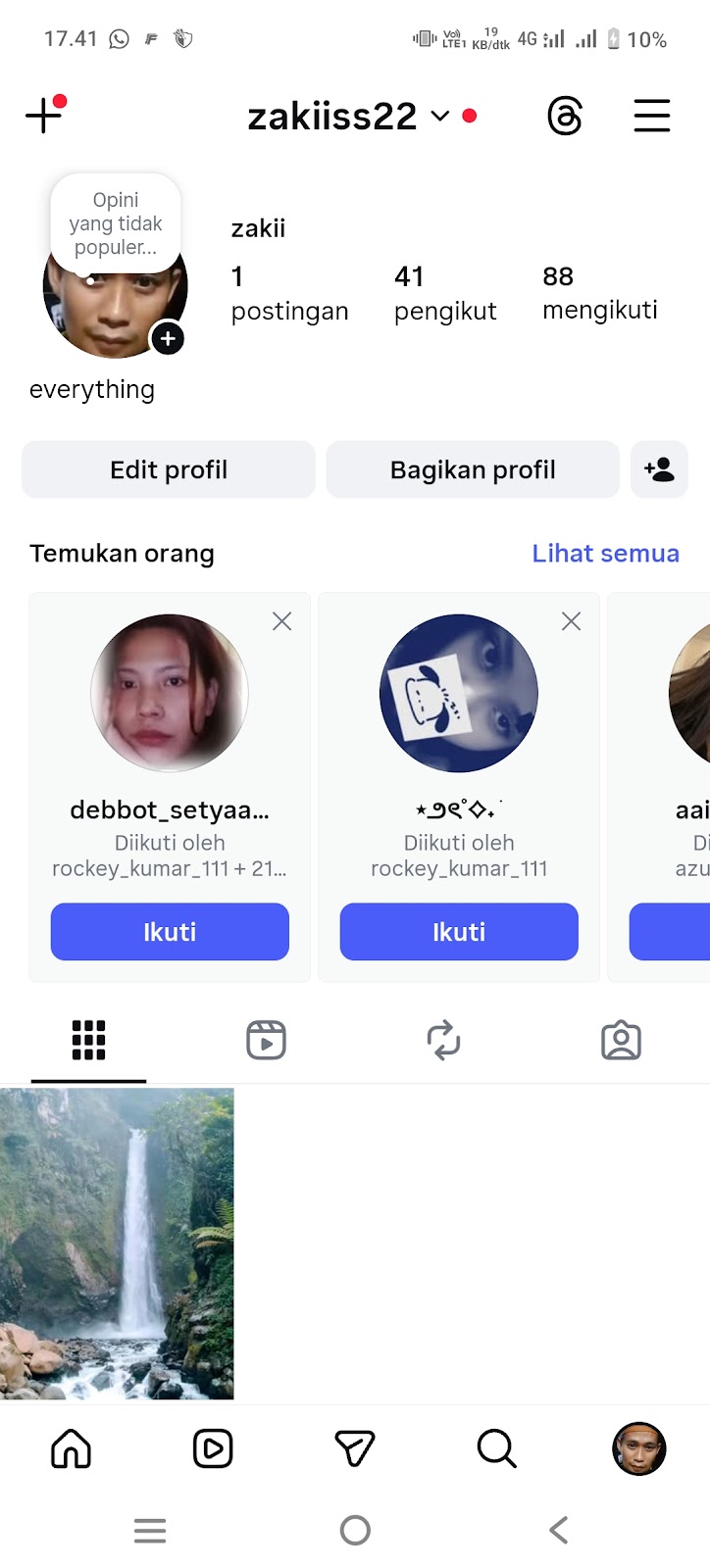Tap the system back button
This screenshot has height=1568, width=710.
pos(559,1530)
